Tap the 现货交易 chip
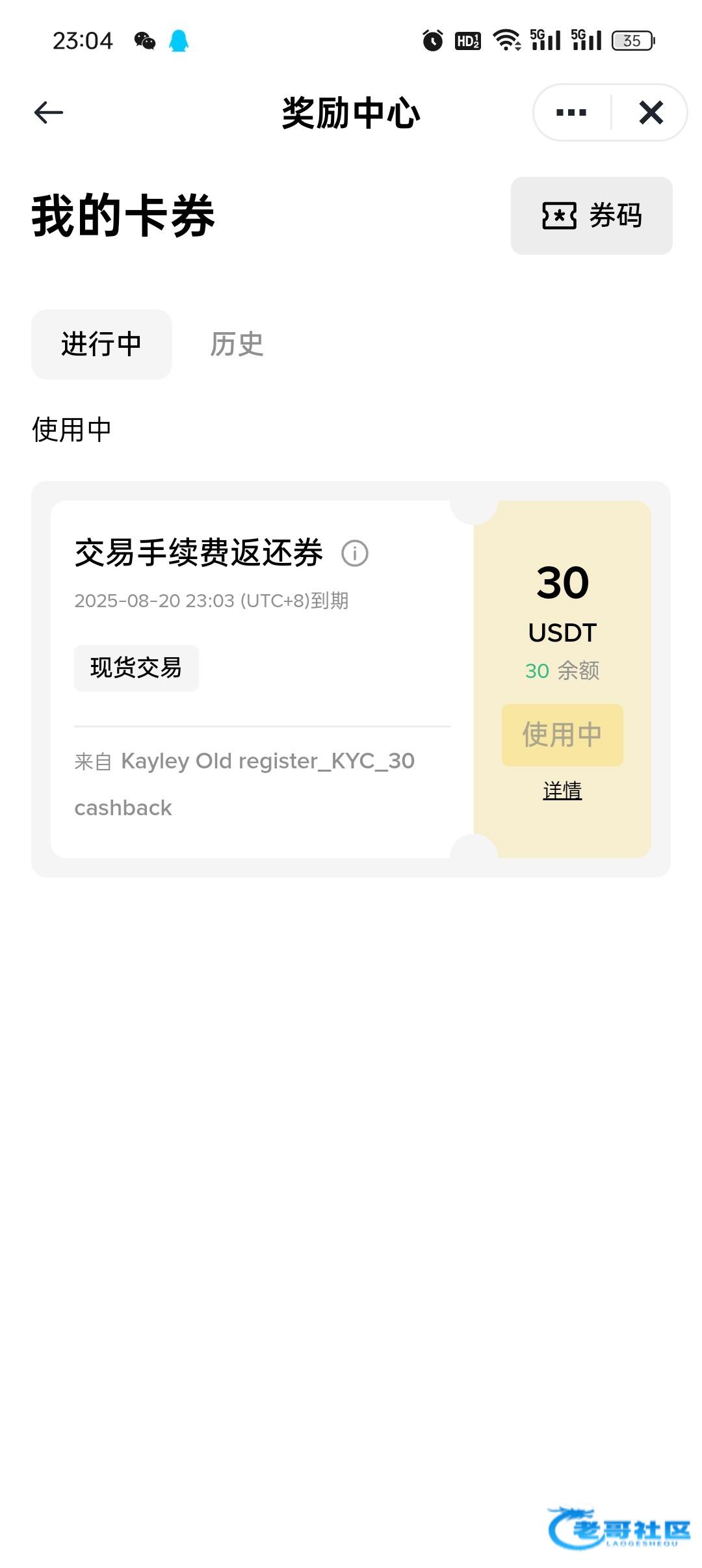The height and width of the screenshot is (1568, 702). click(136, 668)
